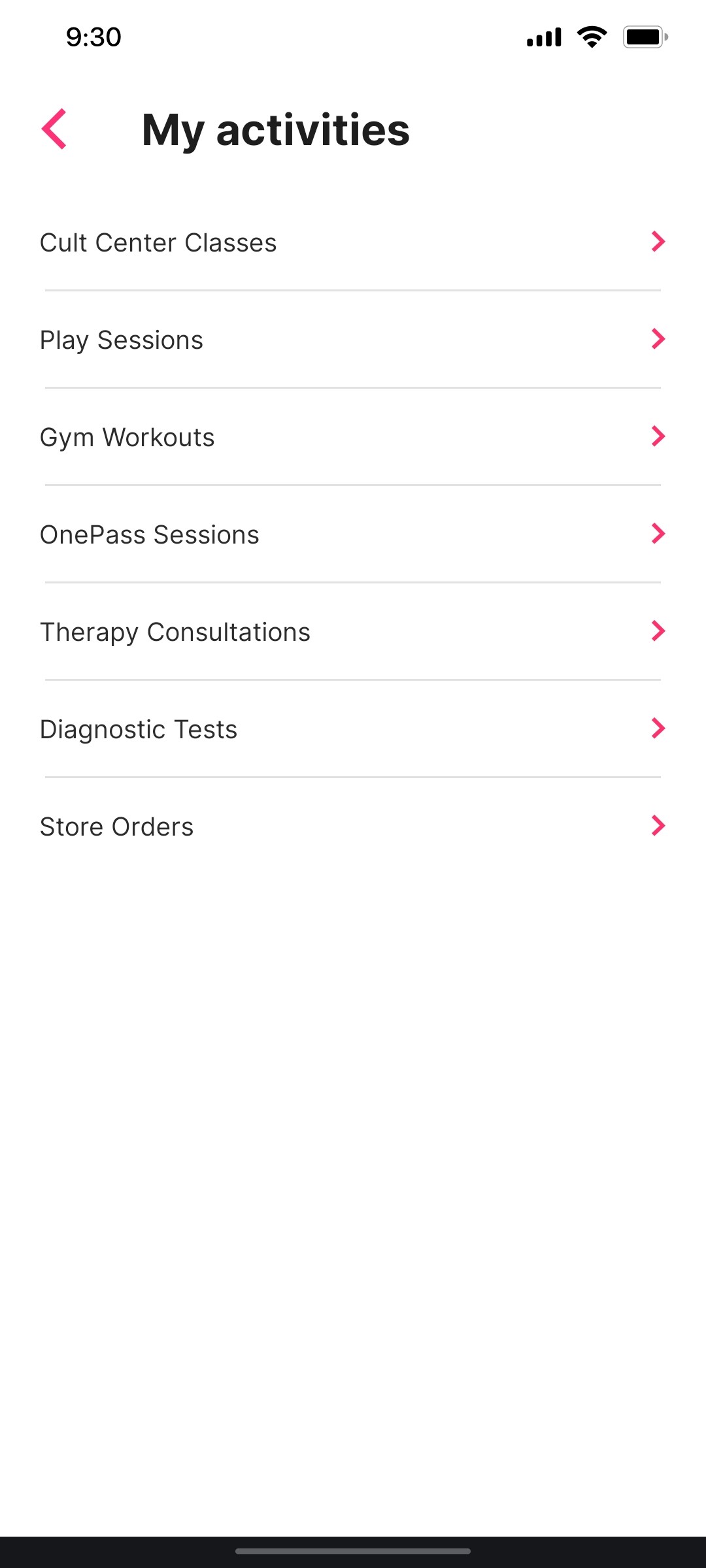Open Play Sessions

pyautogui.click(x=122, y=339)
